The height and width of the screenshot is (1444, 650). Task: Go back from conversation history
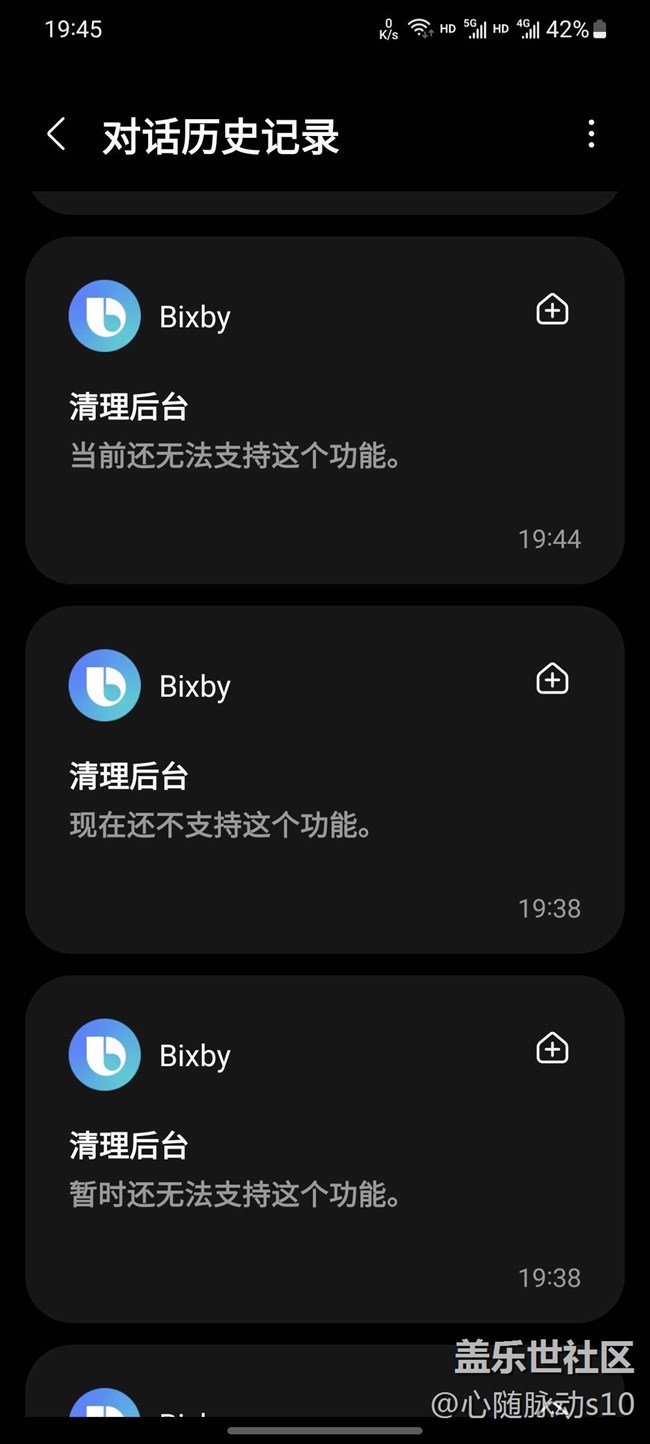pos(57,134)
